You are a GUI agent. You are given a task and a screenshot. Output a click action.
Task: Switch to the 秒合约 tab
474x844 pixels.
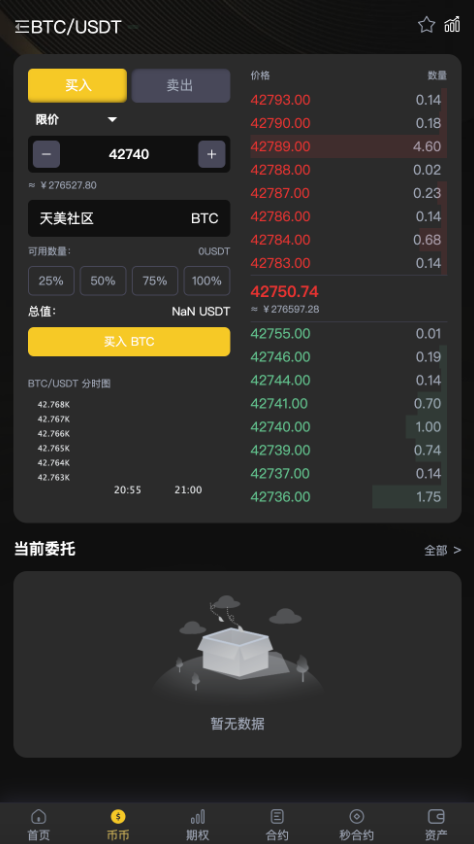click(x=356, y=824)
